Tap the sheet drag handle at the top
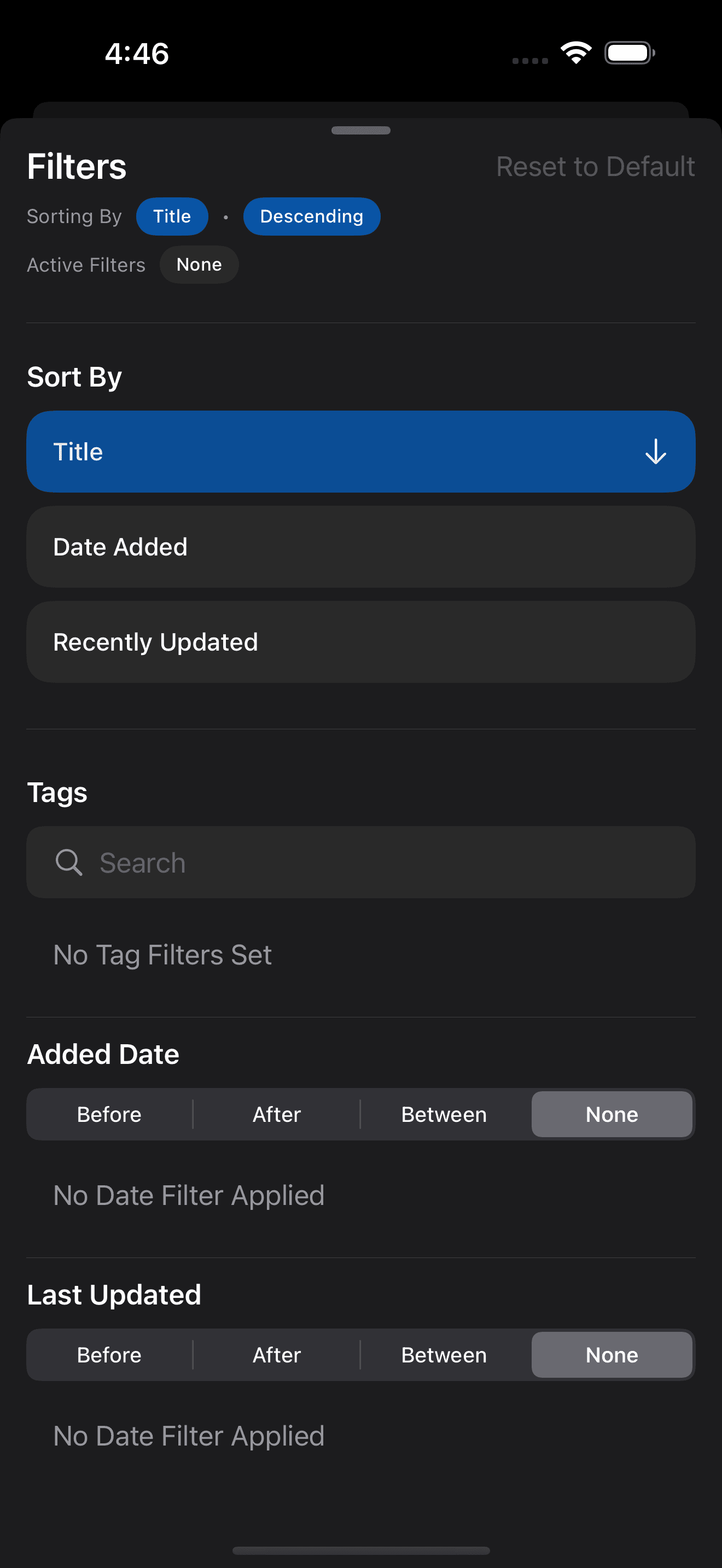The width and height of the screenshot is (722, 1568). [360, 130]
